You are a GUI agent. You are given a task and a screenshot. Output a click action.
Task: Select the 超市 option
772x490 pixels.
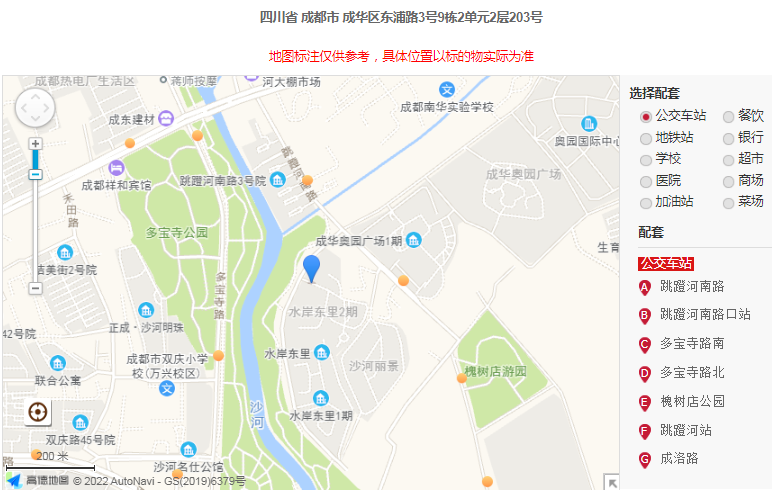click(x=729, y=160)
